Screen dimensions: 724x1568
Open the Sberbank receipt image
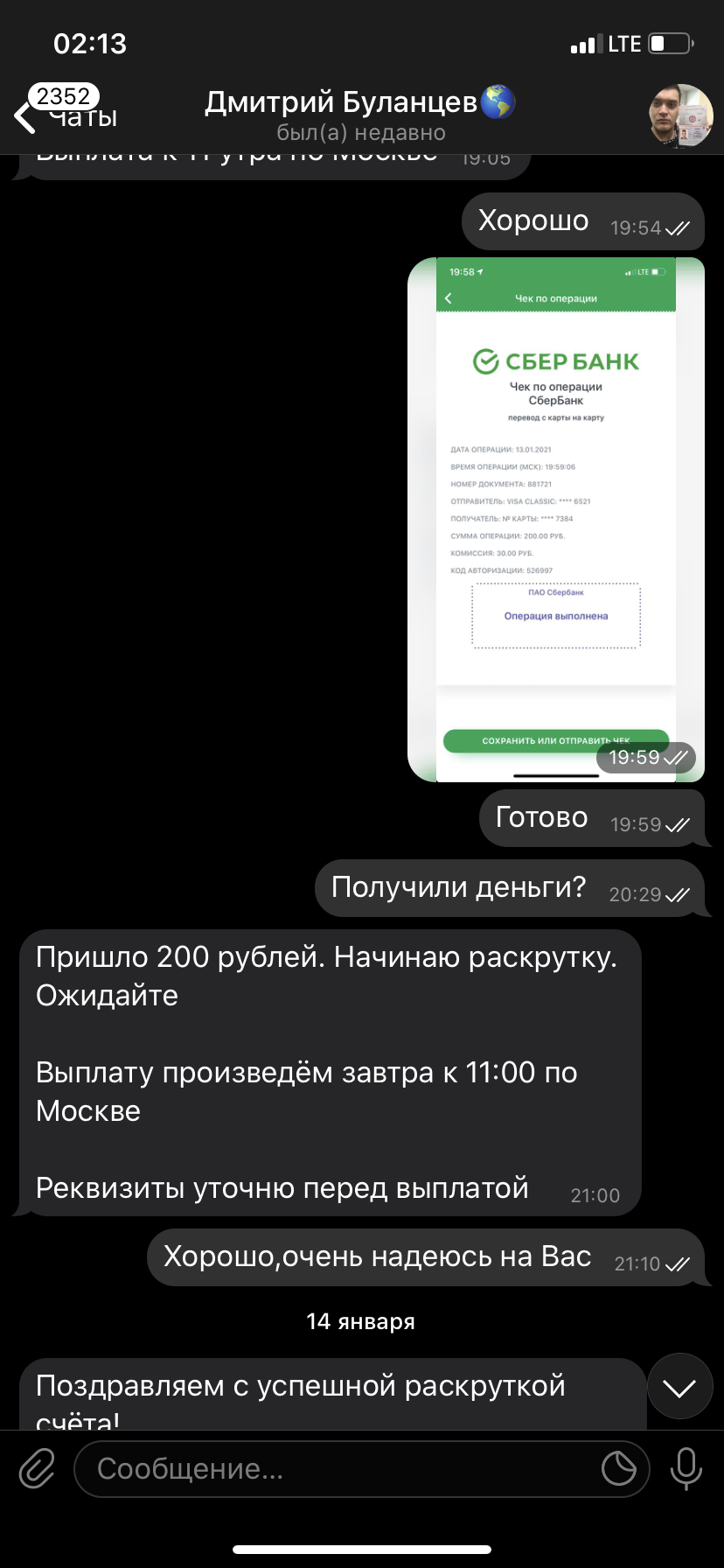coord(556,519)
